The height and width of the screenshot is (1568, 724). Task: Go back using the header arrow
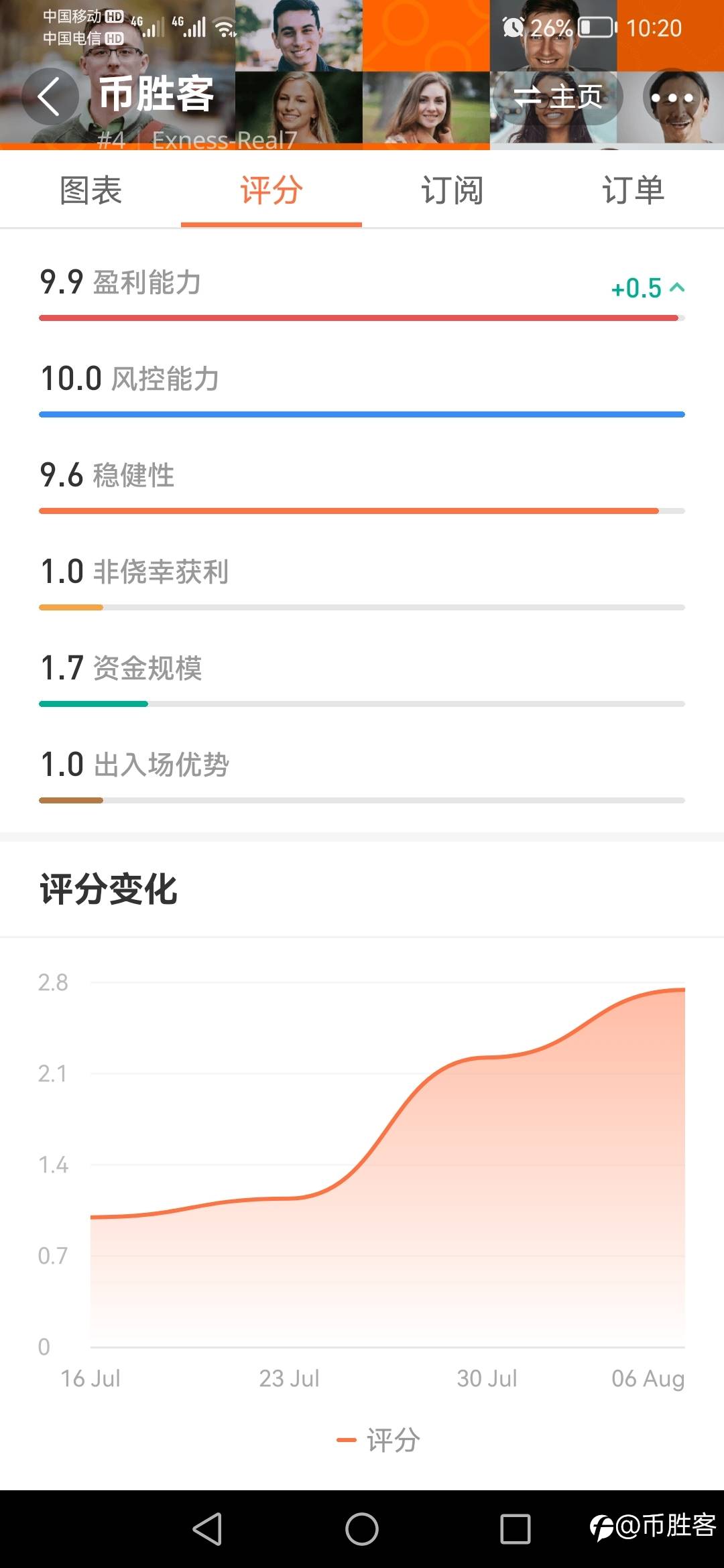50,96
